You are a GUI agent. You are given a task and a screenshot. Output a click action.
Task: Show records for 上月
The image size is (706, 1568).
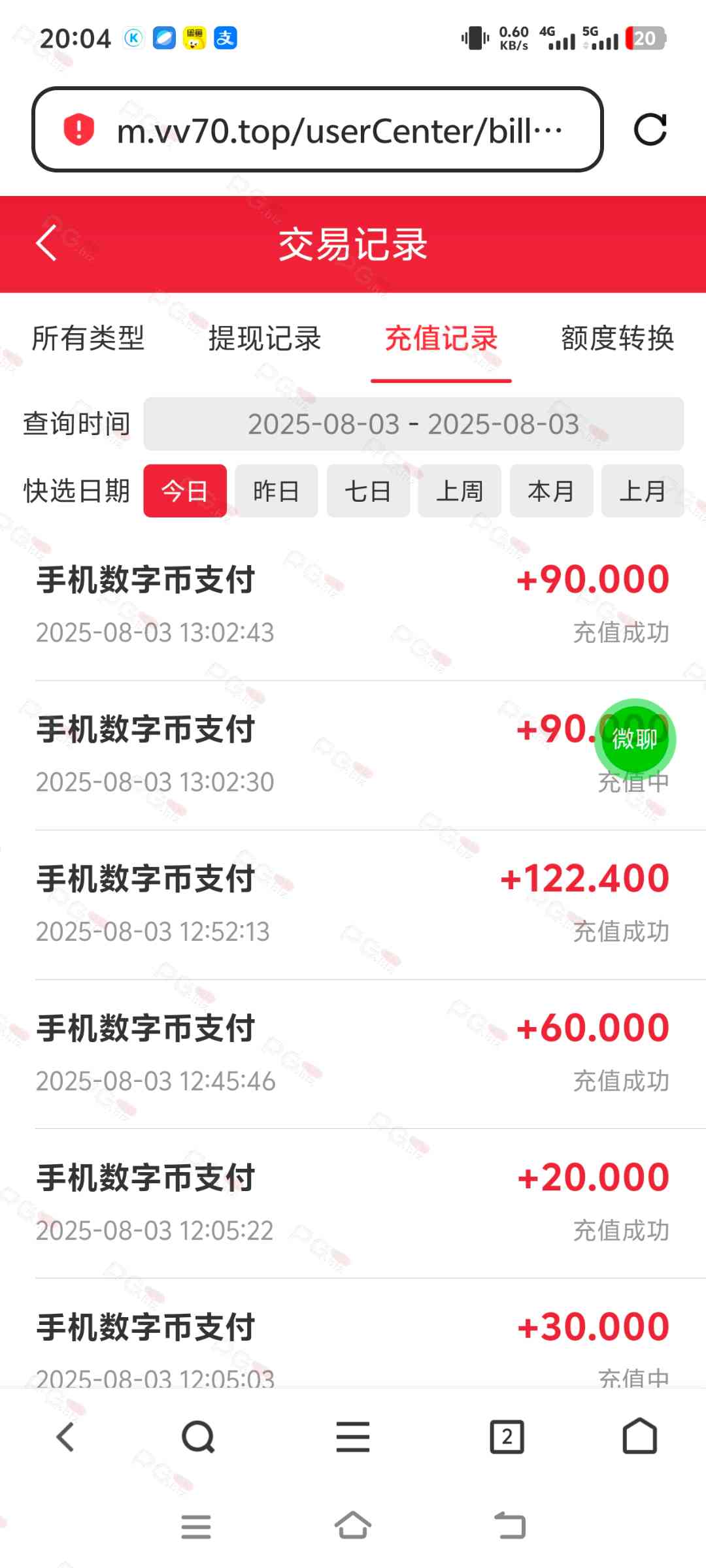point(643,491)
